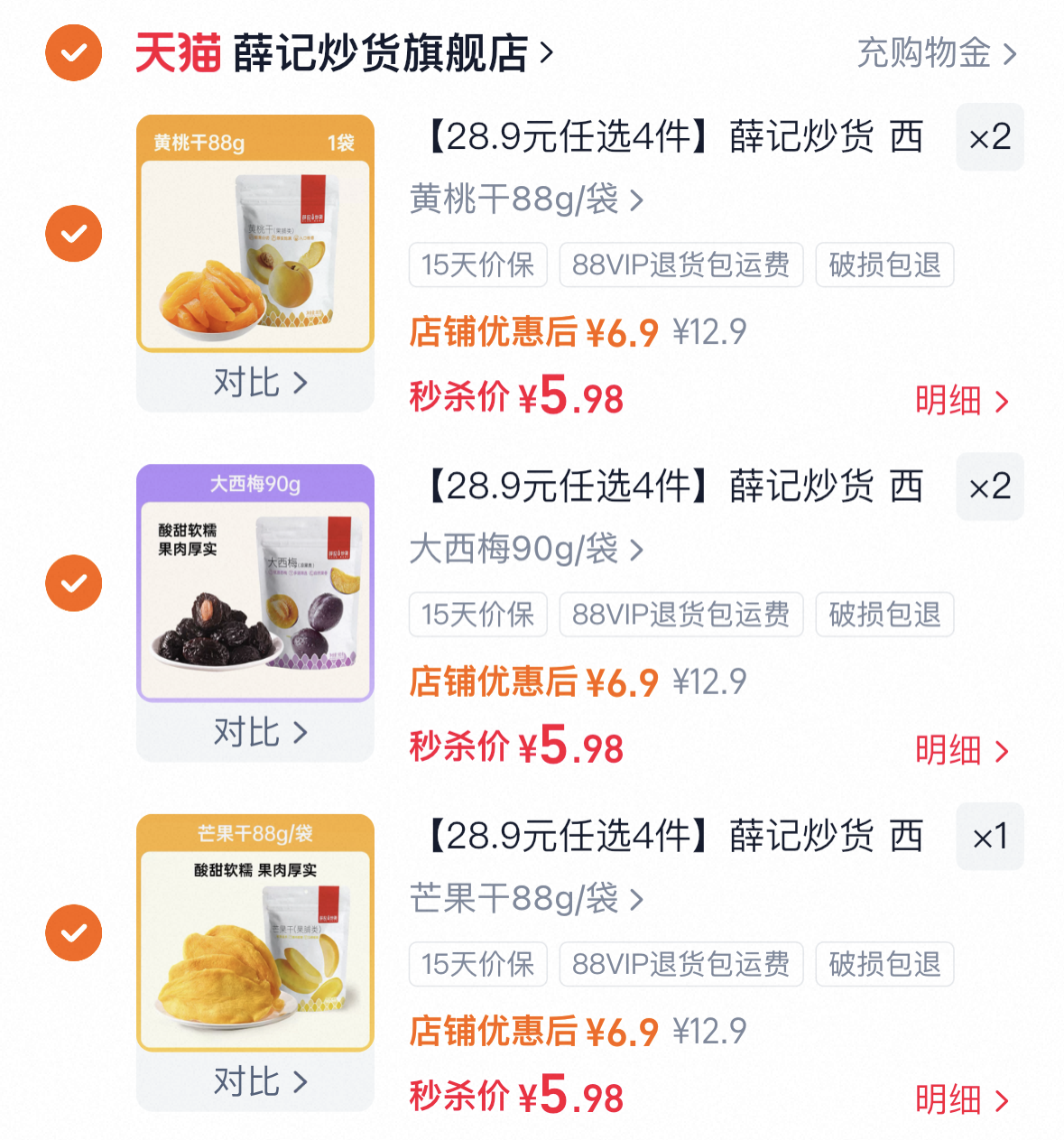
Task: Change the 芒果干88g/袋 specification
Action: click(525, 898)
